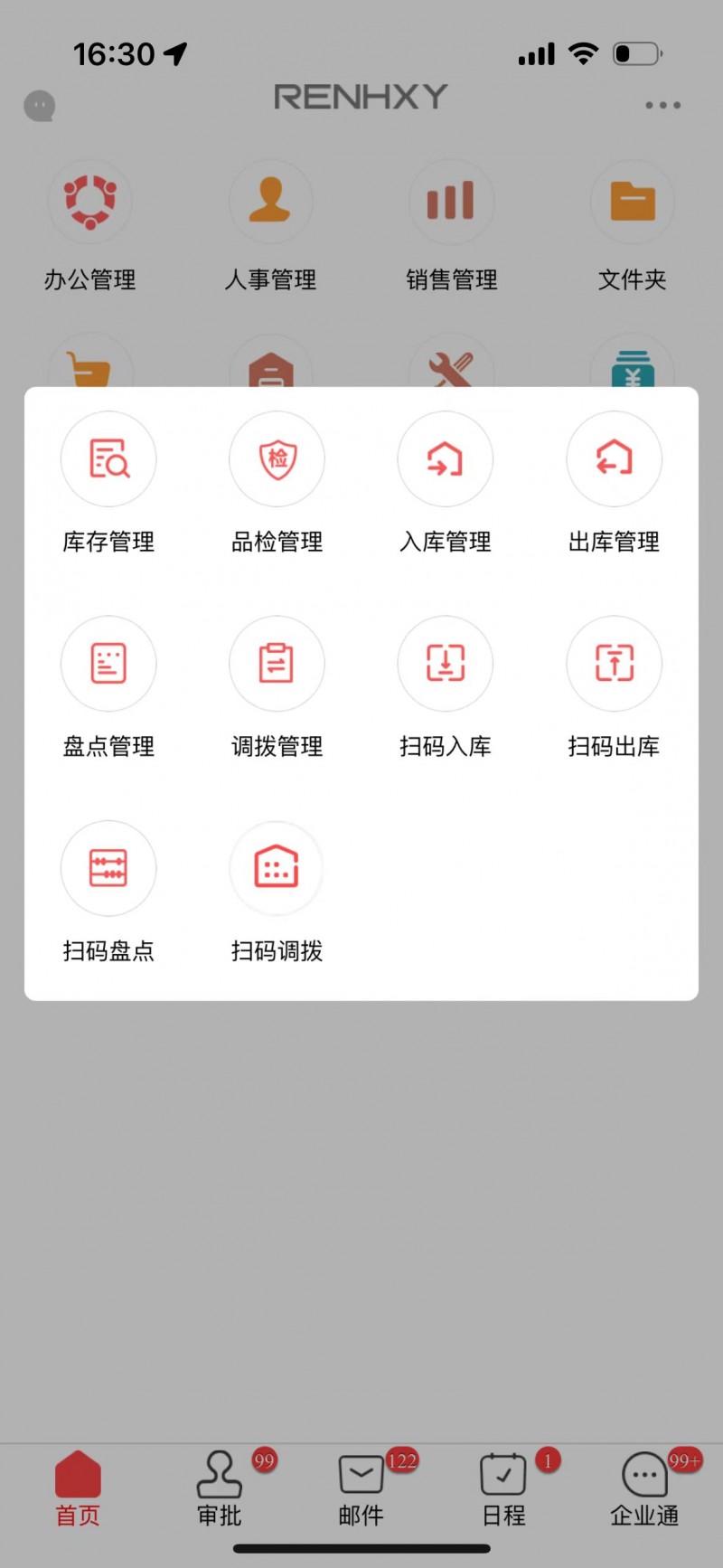Go to the 首页 home tab
Image resolution: width=723 pixels, height=1568 pixels.
click(78, 1488)
